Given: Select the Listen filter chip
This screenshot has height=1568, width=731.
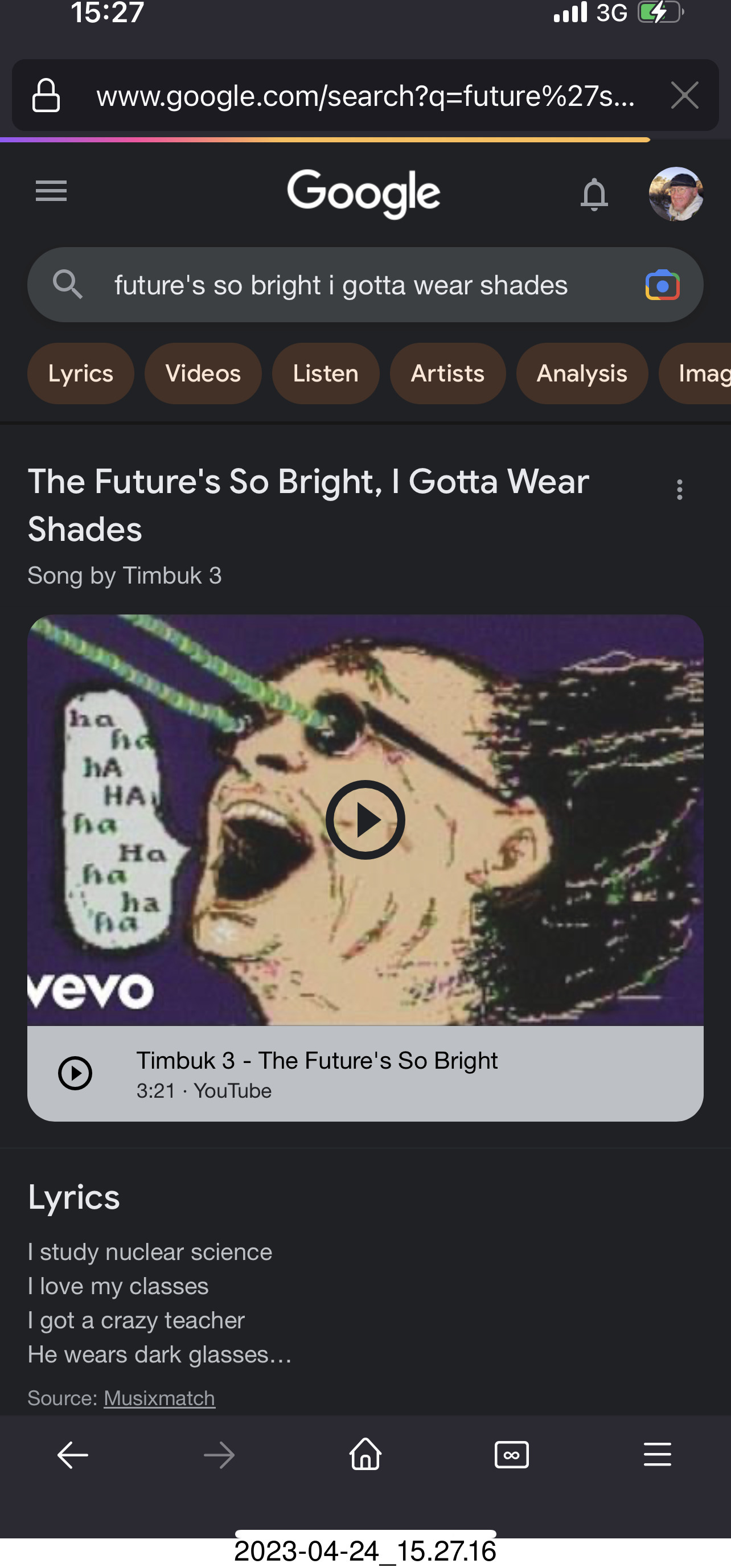Looking at the screenshot, I should pos(326,373).
